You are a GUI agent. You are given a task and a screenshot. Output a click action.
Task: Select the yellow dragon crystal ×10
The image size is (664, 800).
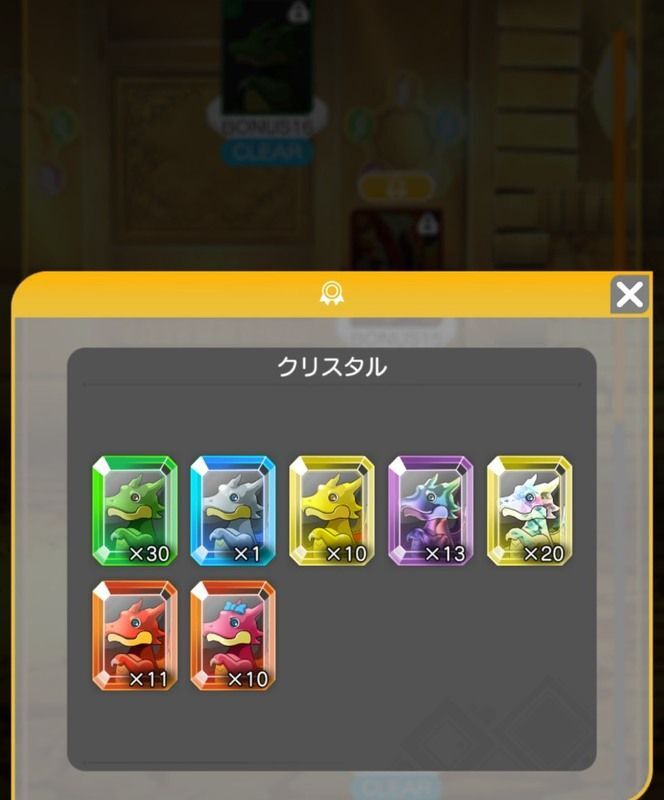click(331, 510)
